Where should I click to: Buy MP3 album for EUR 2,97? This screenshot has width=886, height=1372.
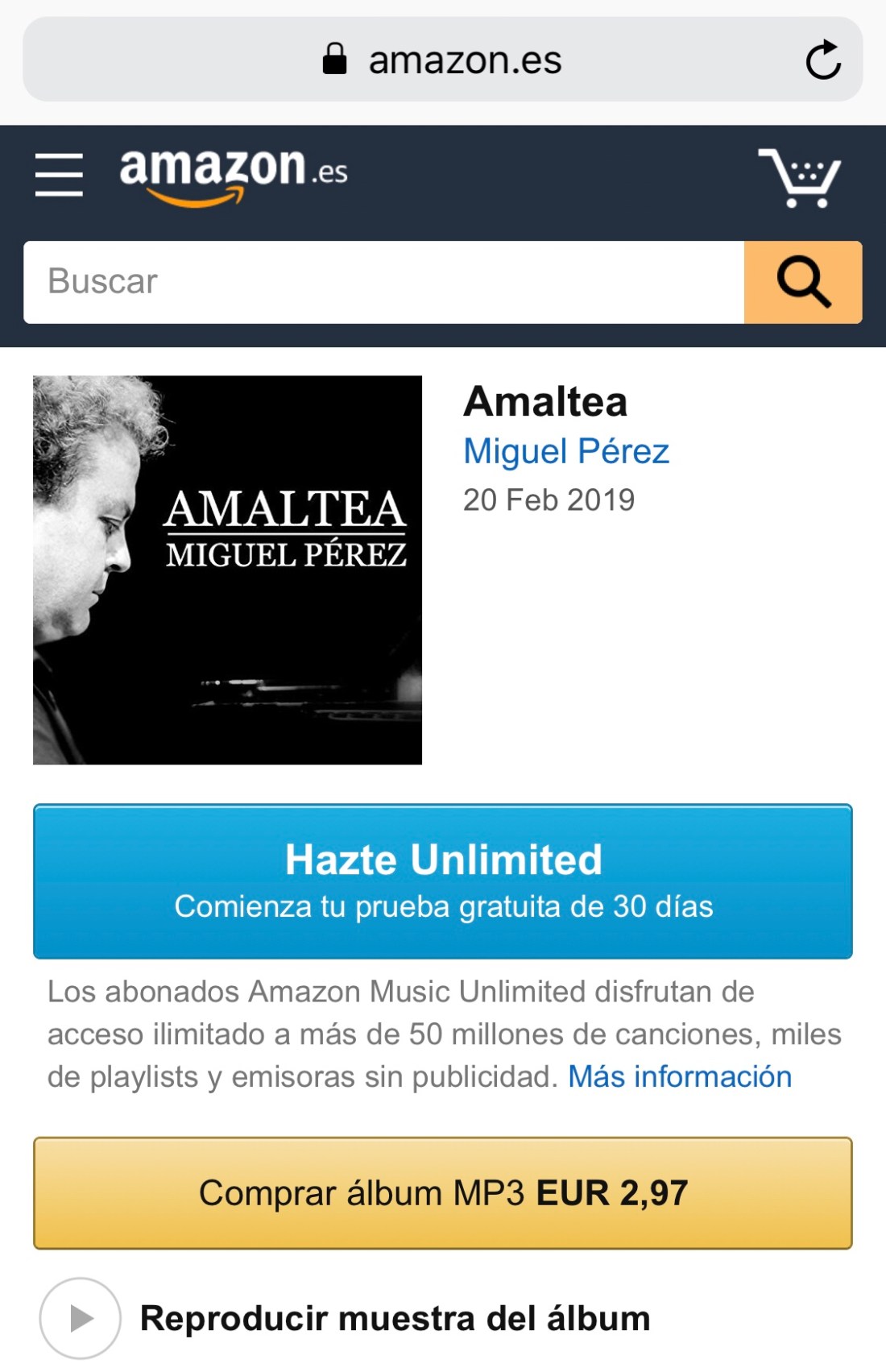443,1193
